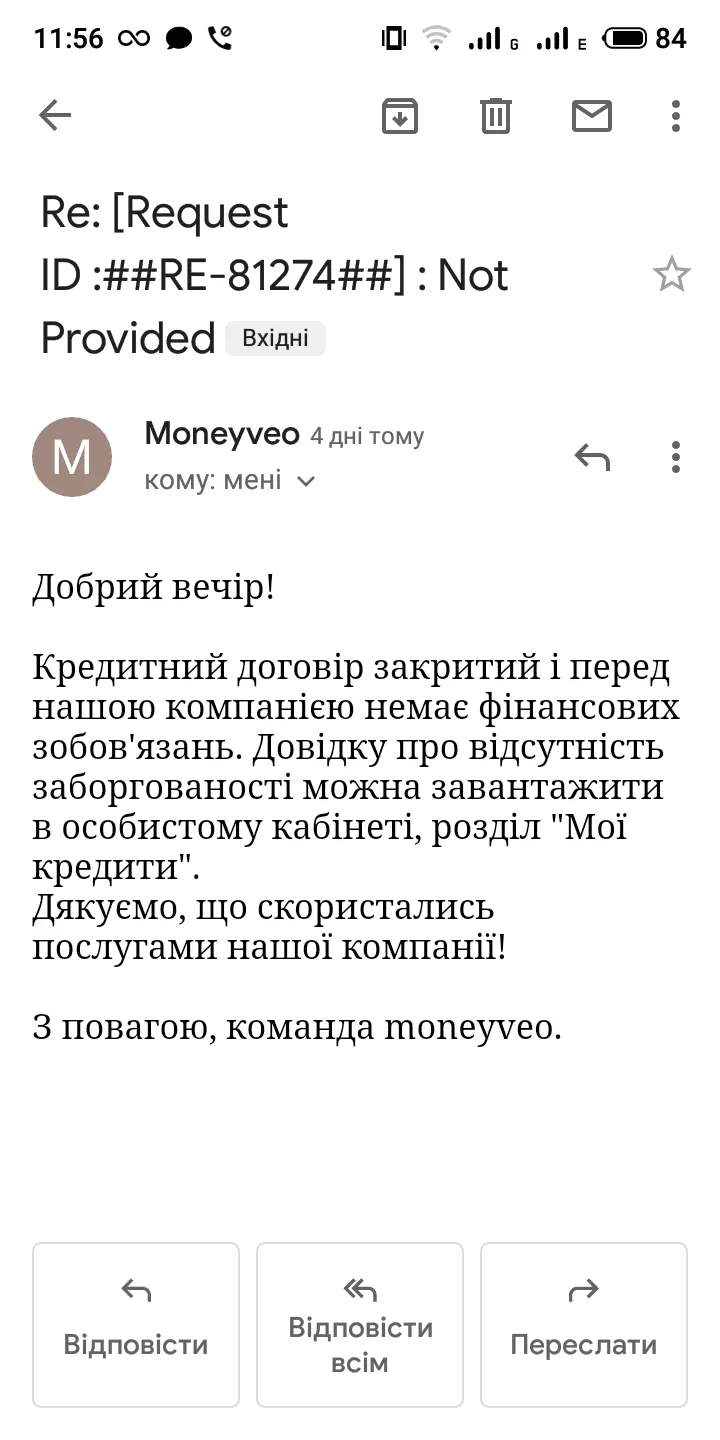
Task: Expand recipient details next to кому: мені
Action: click(307, 481)
